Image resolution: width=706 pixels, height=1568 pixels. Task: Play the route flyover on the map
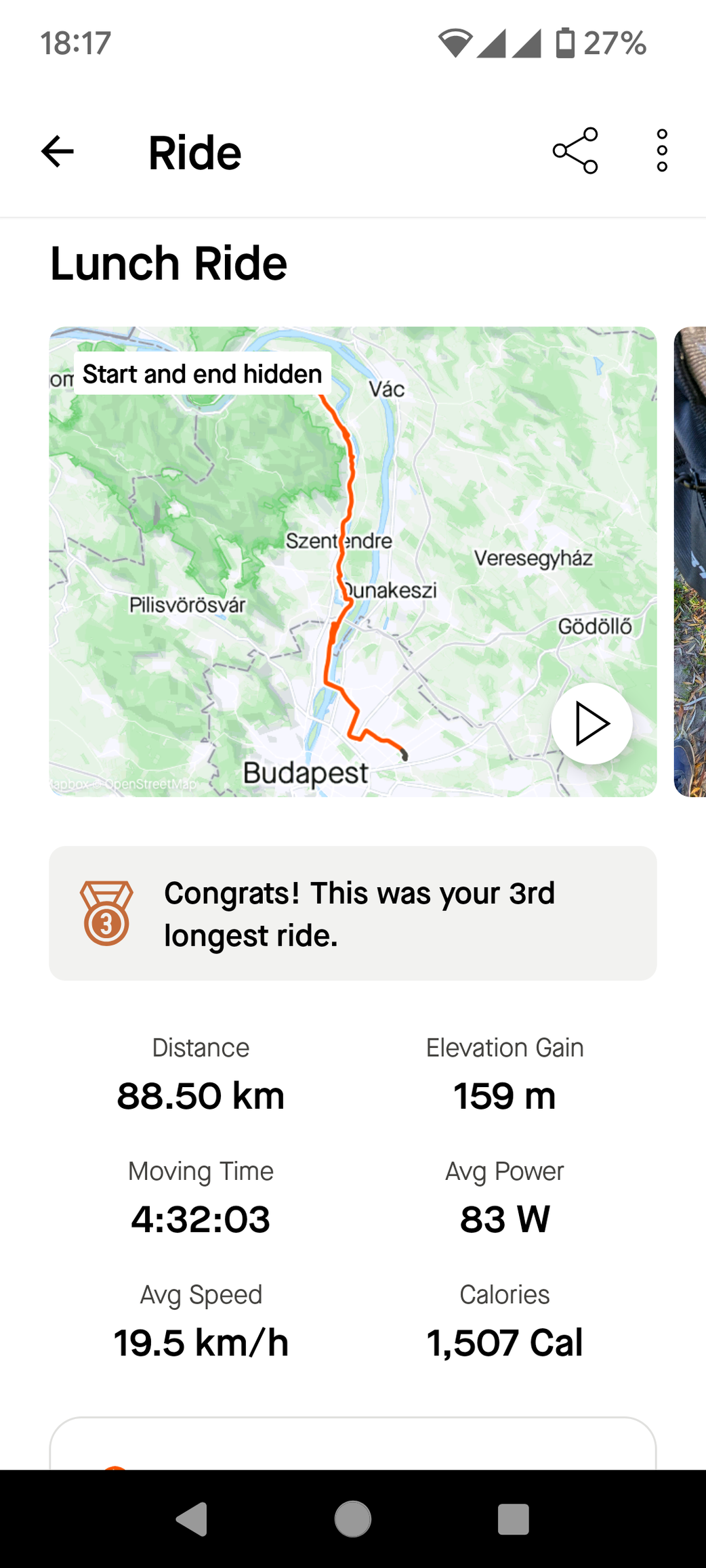click(x=591, y=723)
